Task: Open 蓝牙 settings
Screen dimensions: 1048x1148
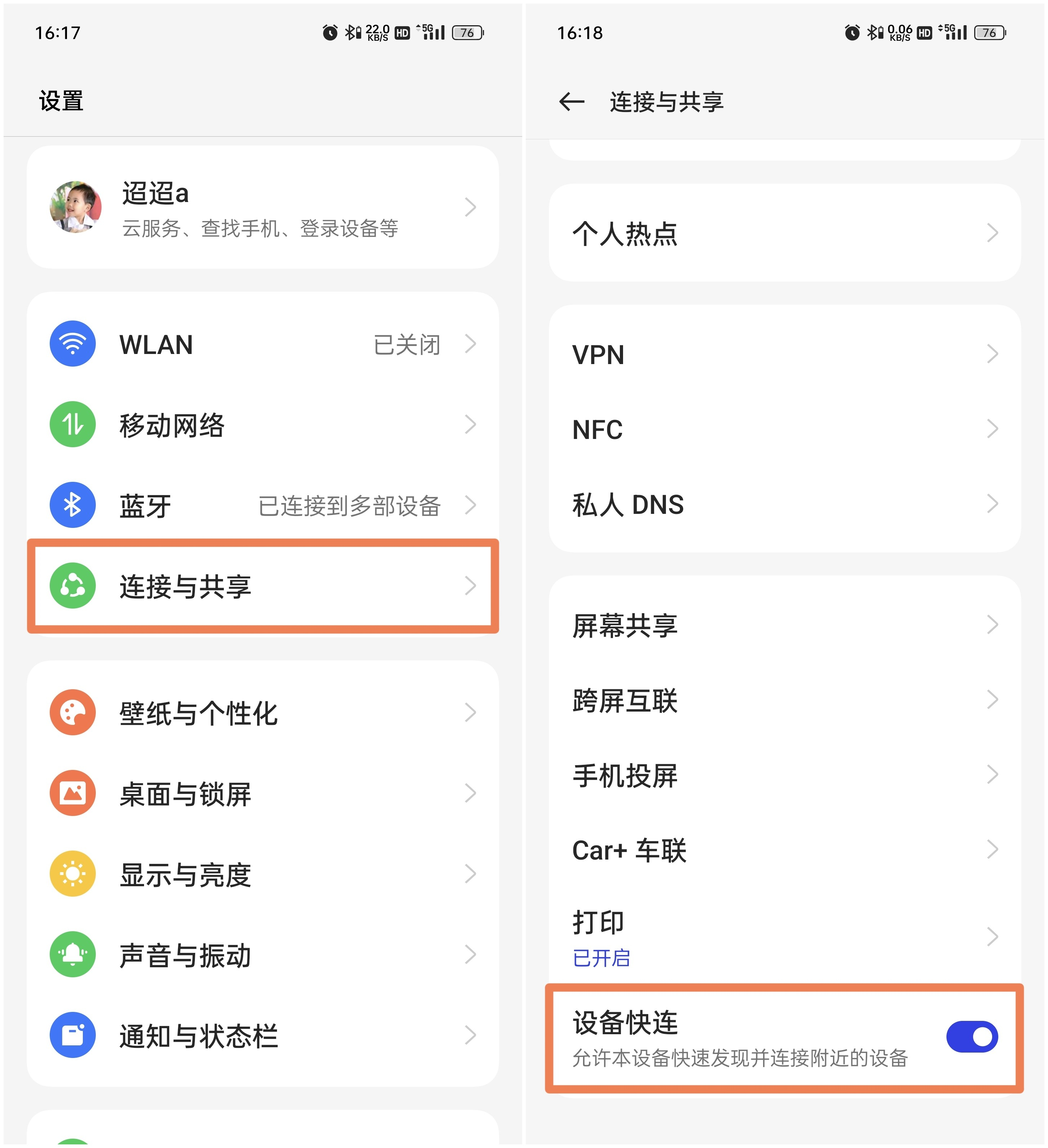Action: (x=262, y=506)
